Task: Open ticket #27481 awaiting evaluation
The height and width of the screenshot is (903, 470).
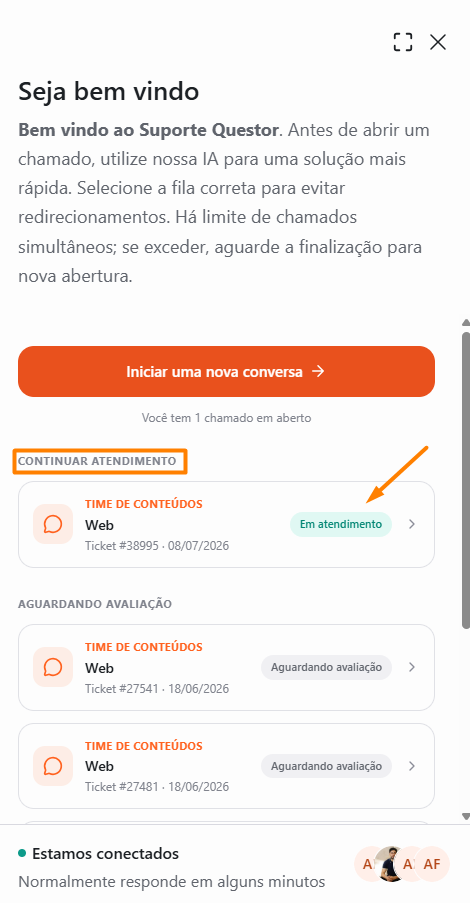Action: 226,766
